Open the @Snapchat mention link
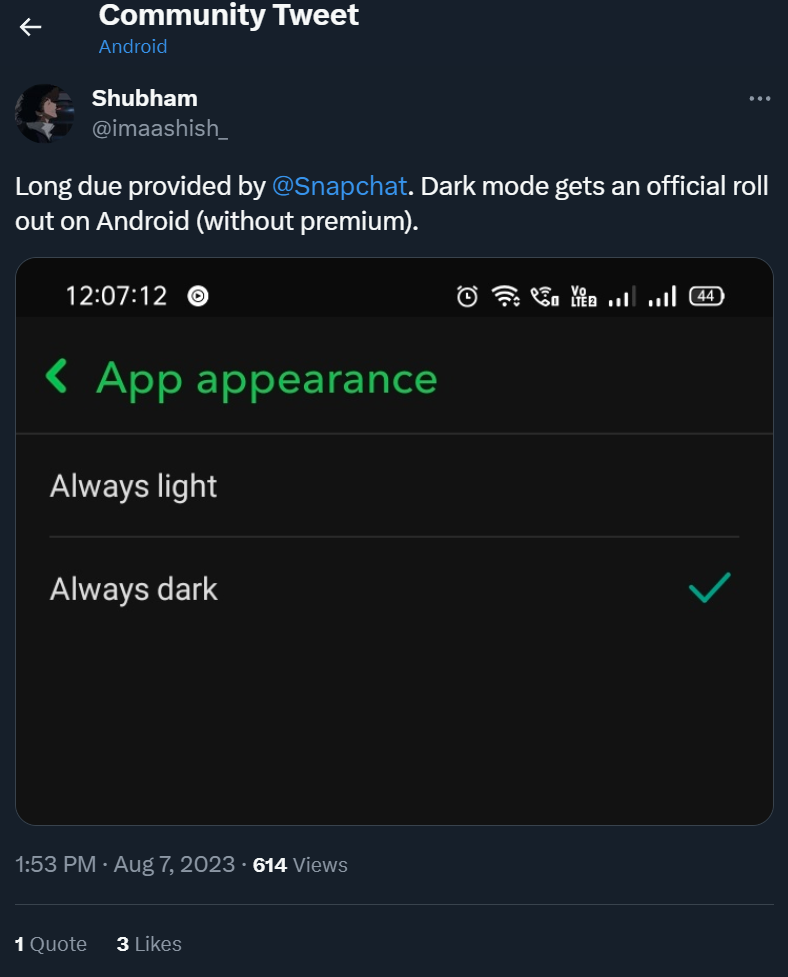This screenshot has width=788, height=977. point(339,186)
